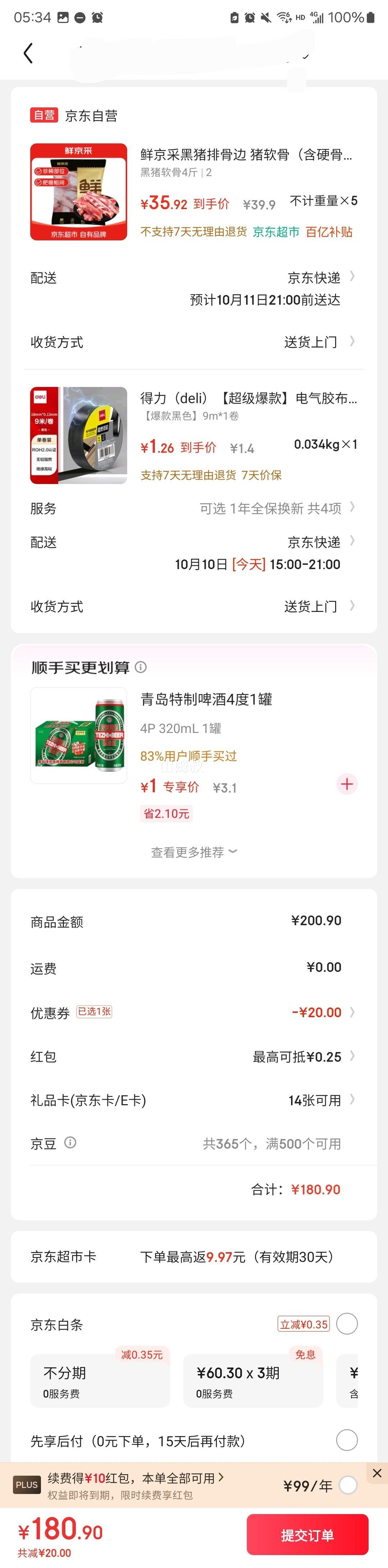Open the 得力 deli 电气胶布 product image

[78, 435]
